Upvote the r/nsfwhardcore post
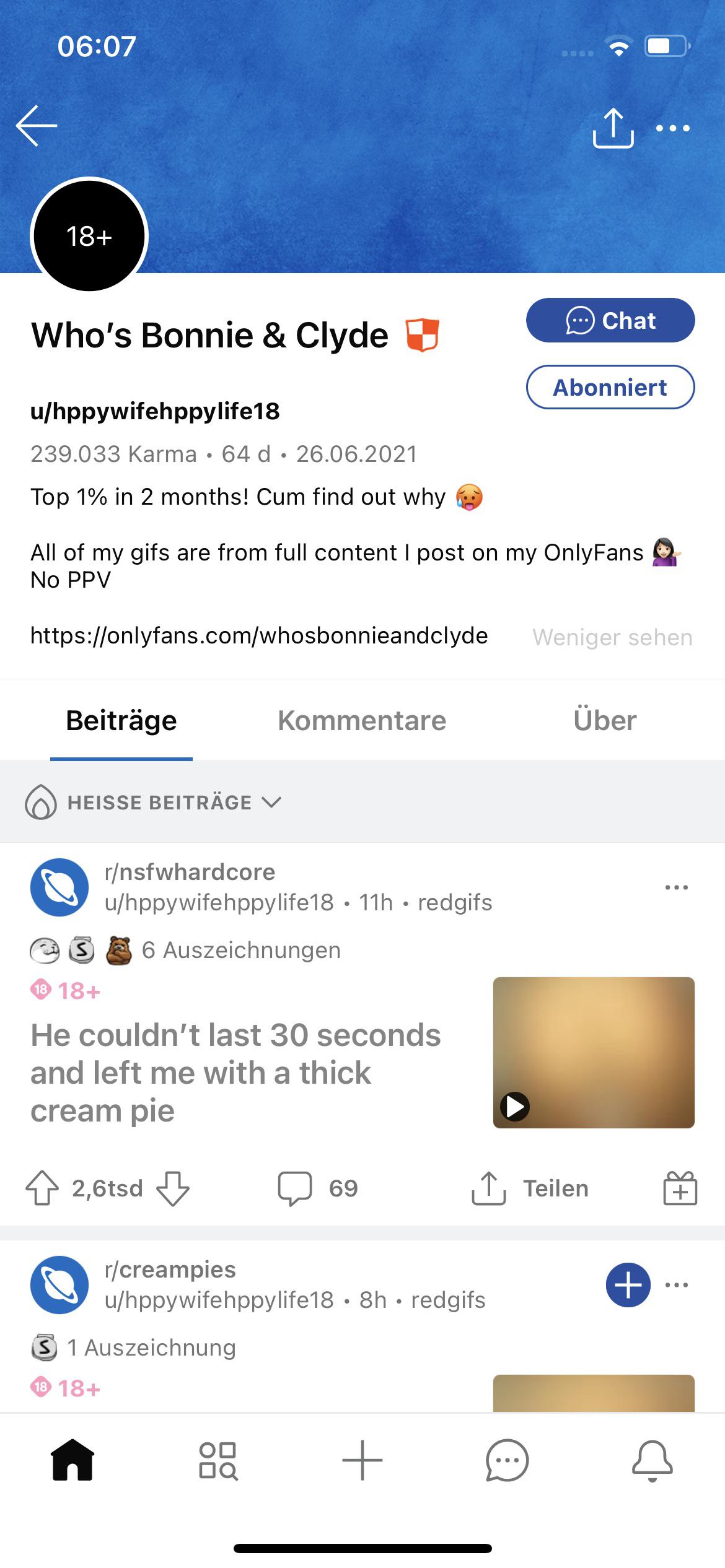725x1568 pixels. point(42,1188)
